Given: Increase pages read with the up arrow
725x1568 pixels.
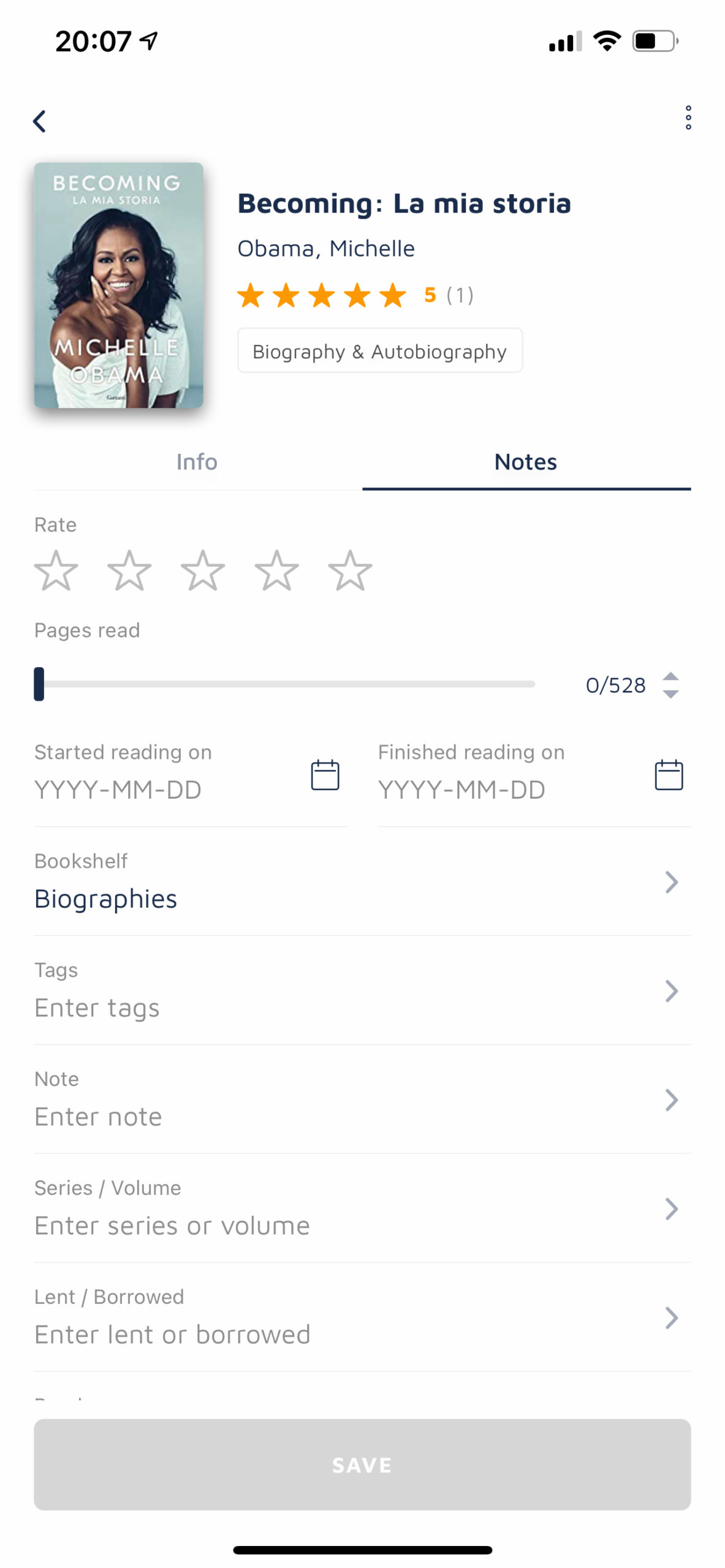Looking at the screenshot, I should tap(671, 676).
